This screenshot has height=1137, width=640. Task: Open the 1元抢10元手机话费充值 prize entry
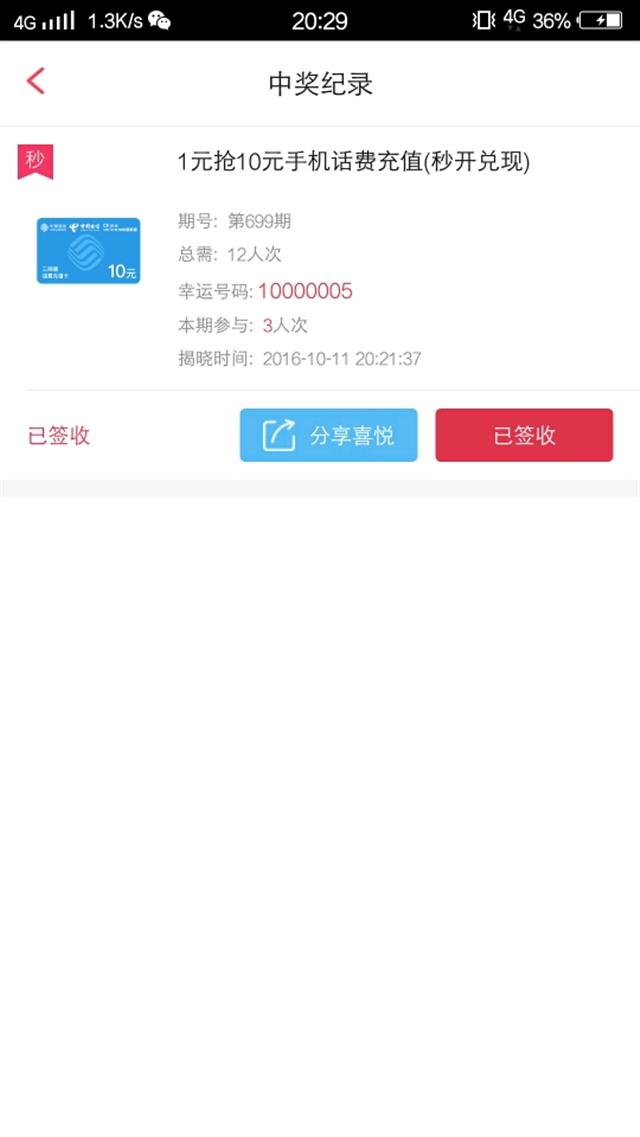[x=354, y=162]
